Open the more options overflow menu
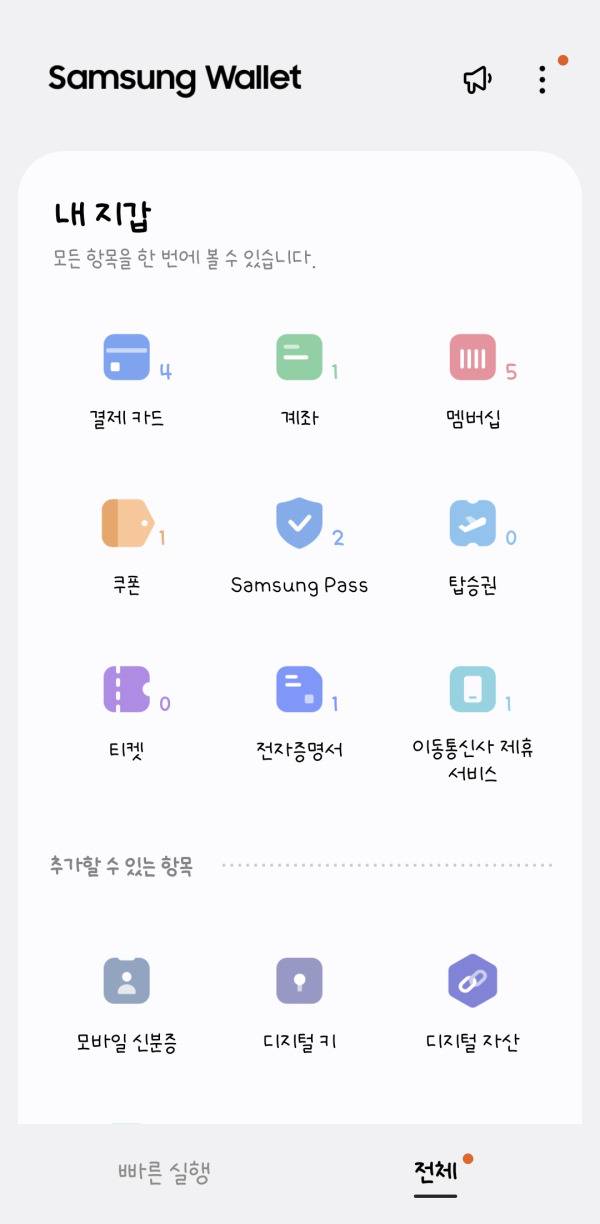The width and height of the screenshot is (600, 1224). [x=542, y=80]
